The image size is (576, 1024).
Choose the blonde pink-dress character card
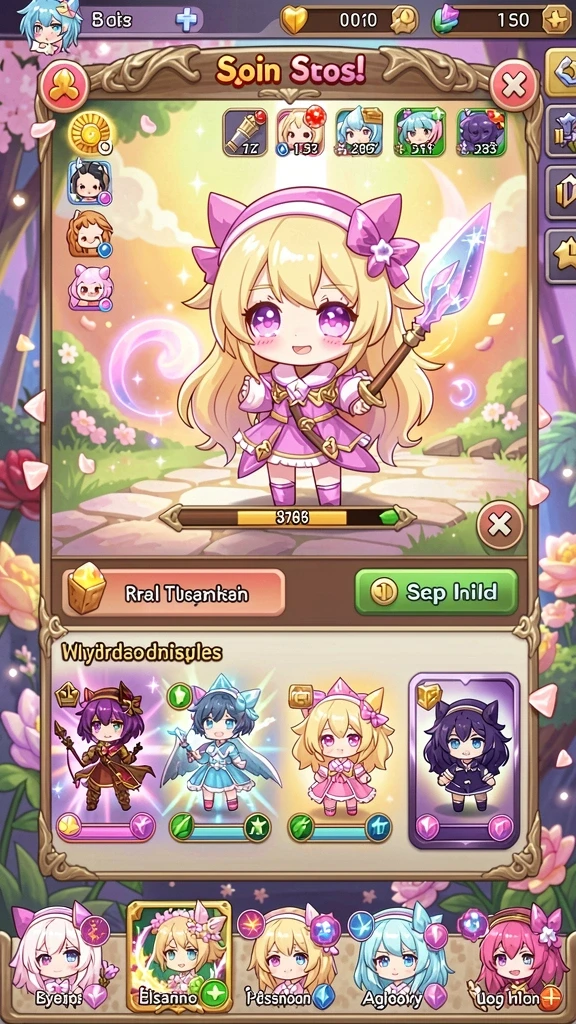340,759
